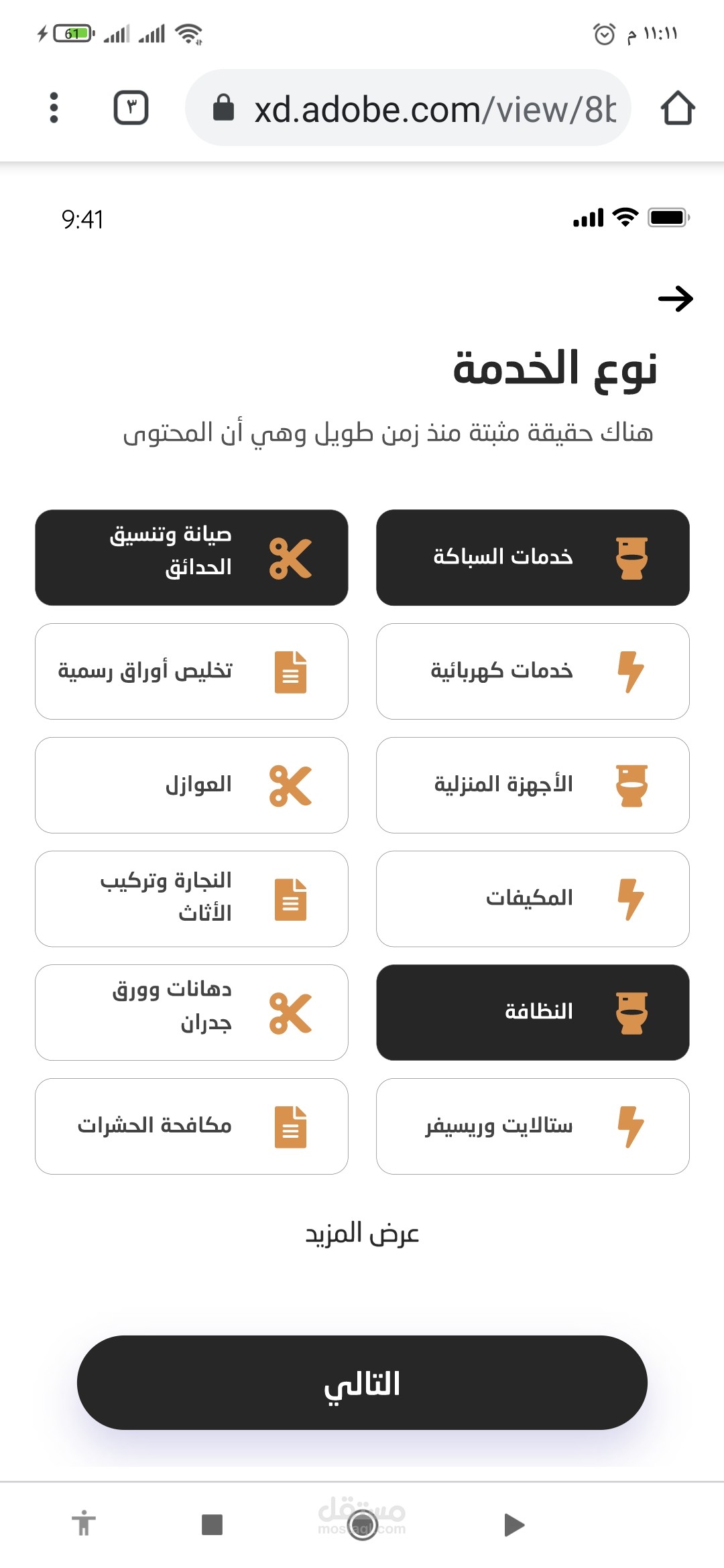
Task: Go to the browser home page
Action: [x=677, y=108]
